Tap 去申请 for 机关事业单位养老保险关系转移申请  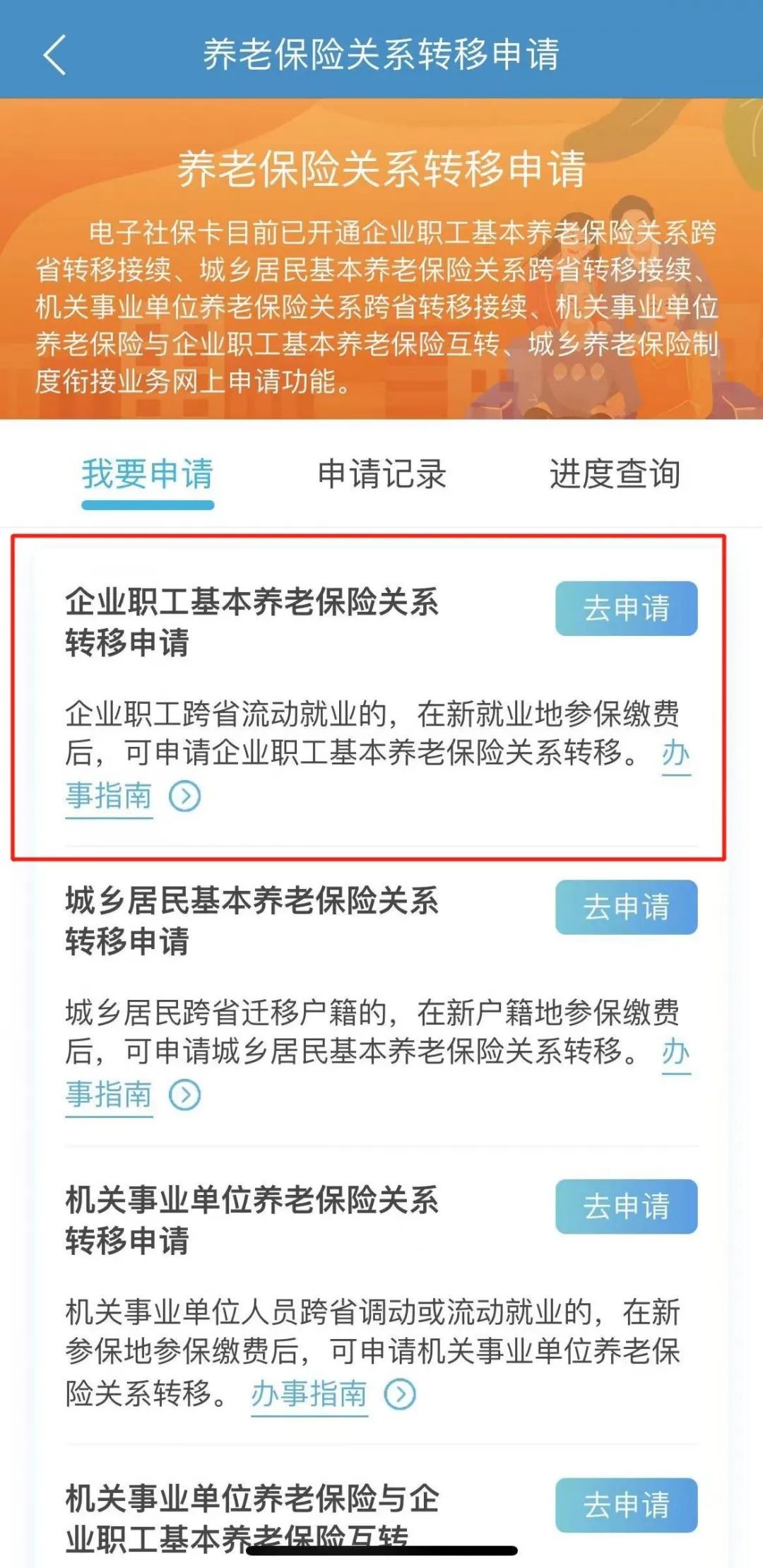coord(626,1206)
